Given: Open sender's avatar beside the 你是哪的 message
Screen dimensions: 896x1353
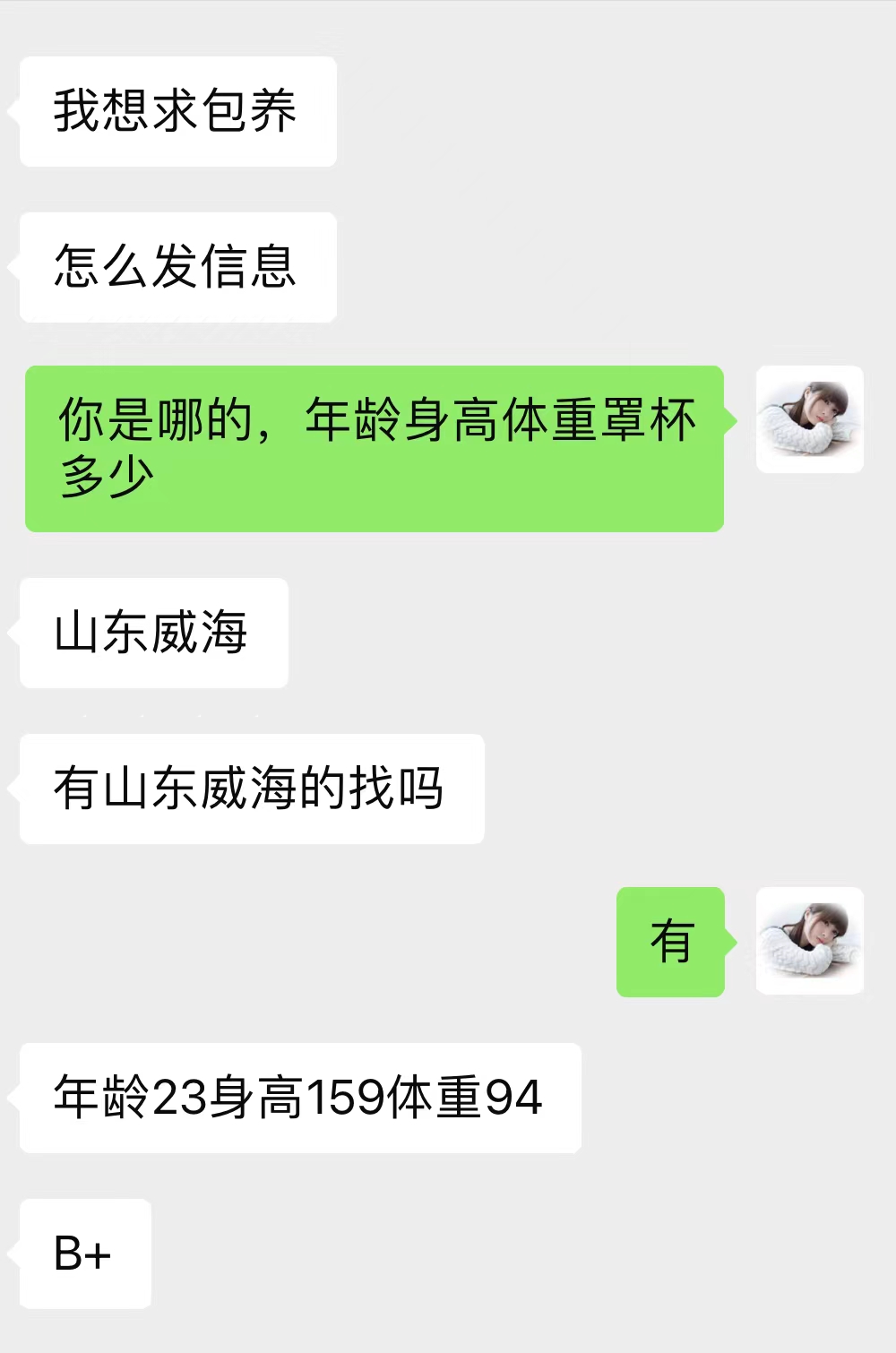Looking at the screenshot, I should pos(809,419).
